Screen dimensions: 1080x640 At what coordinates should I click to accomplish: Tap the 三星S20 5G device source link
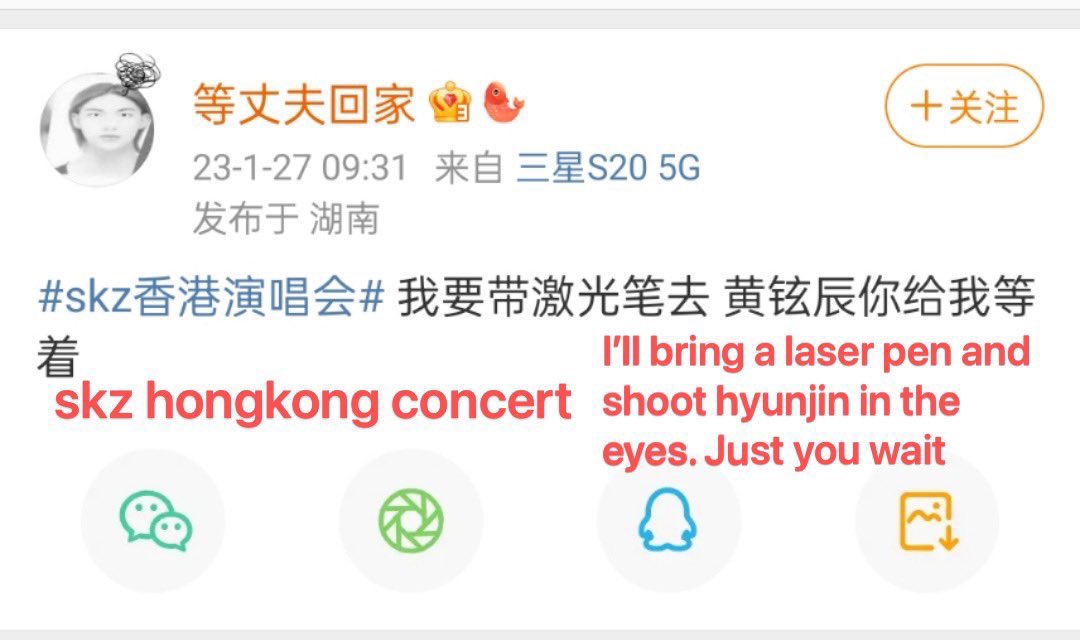(x=608, y=168)
